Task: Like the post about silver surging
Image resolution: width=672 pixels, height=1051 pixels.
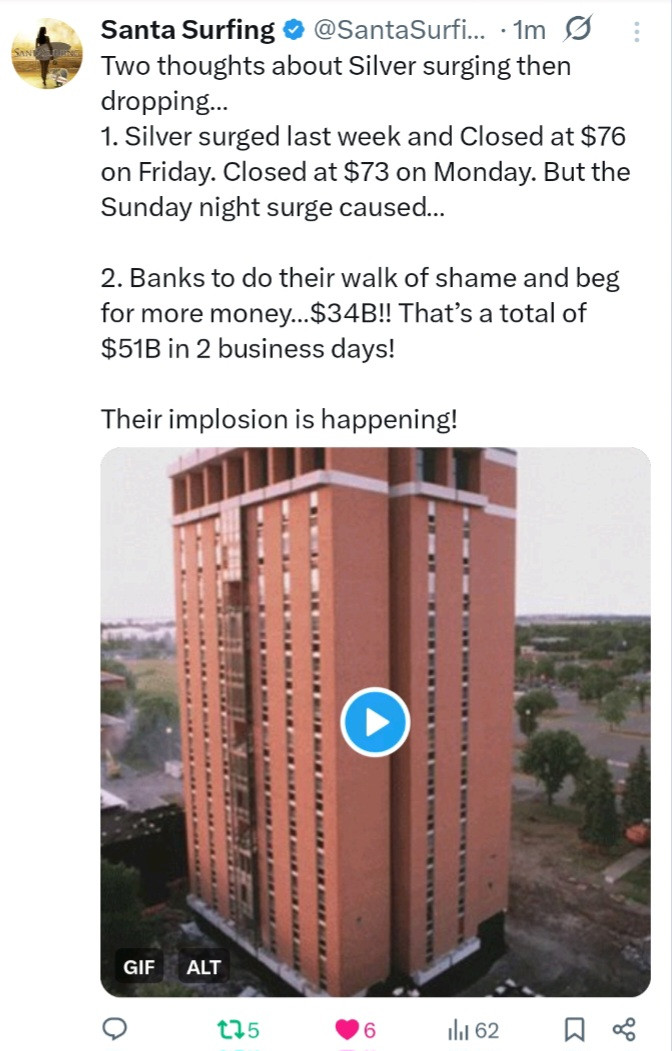Action: click(x=347, y=1030)
